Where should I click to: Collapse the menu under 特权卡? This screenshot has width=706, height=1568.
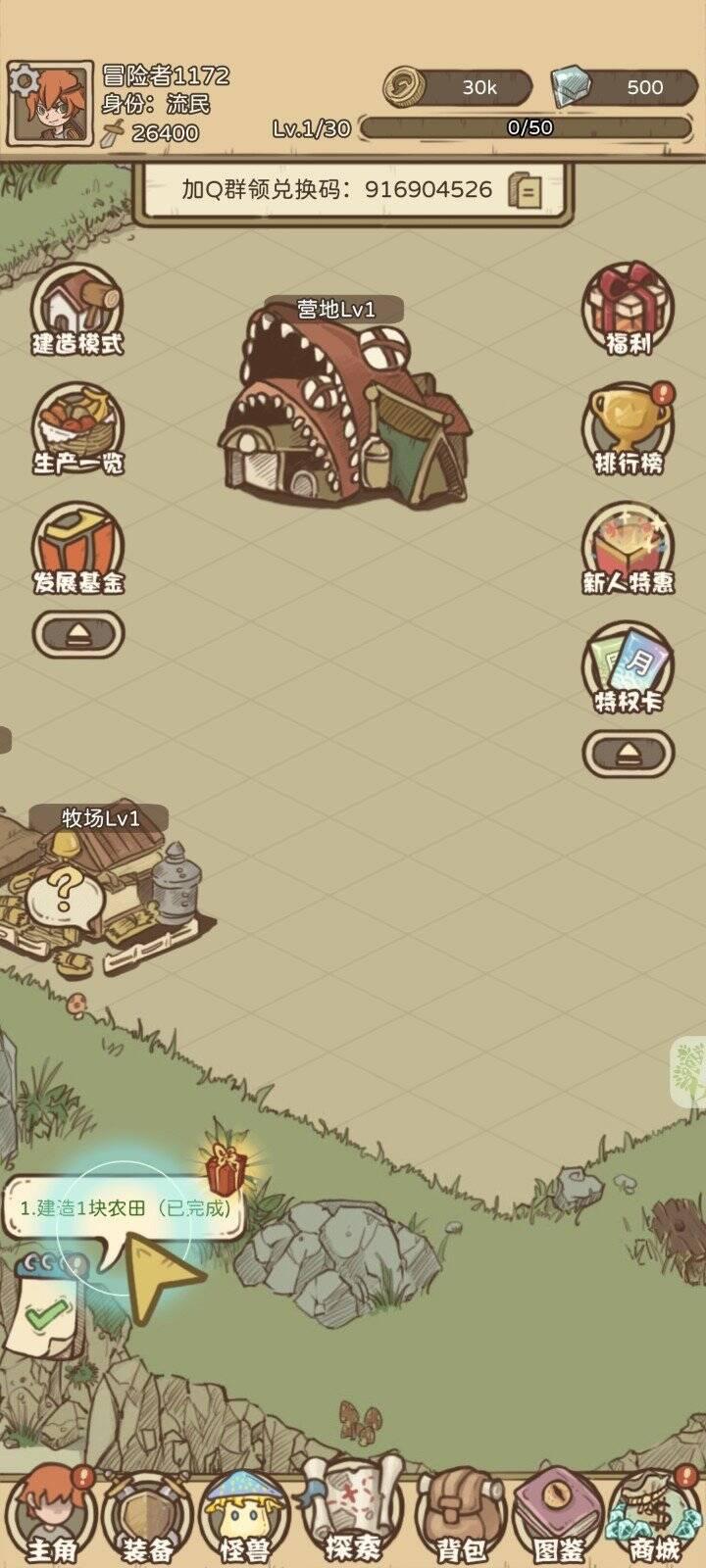pos(628,753)
